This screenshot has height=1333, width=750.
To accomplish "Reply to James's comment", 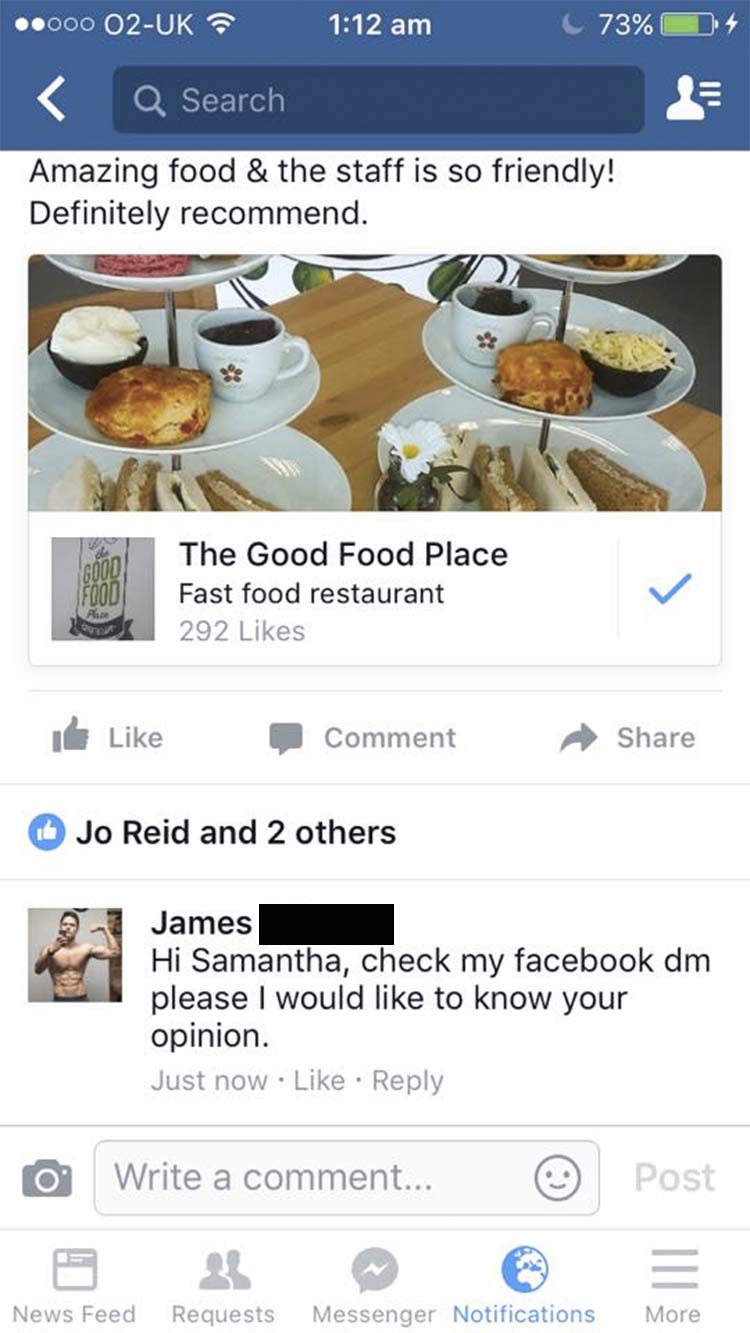I will (x=408, y=1081).
